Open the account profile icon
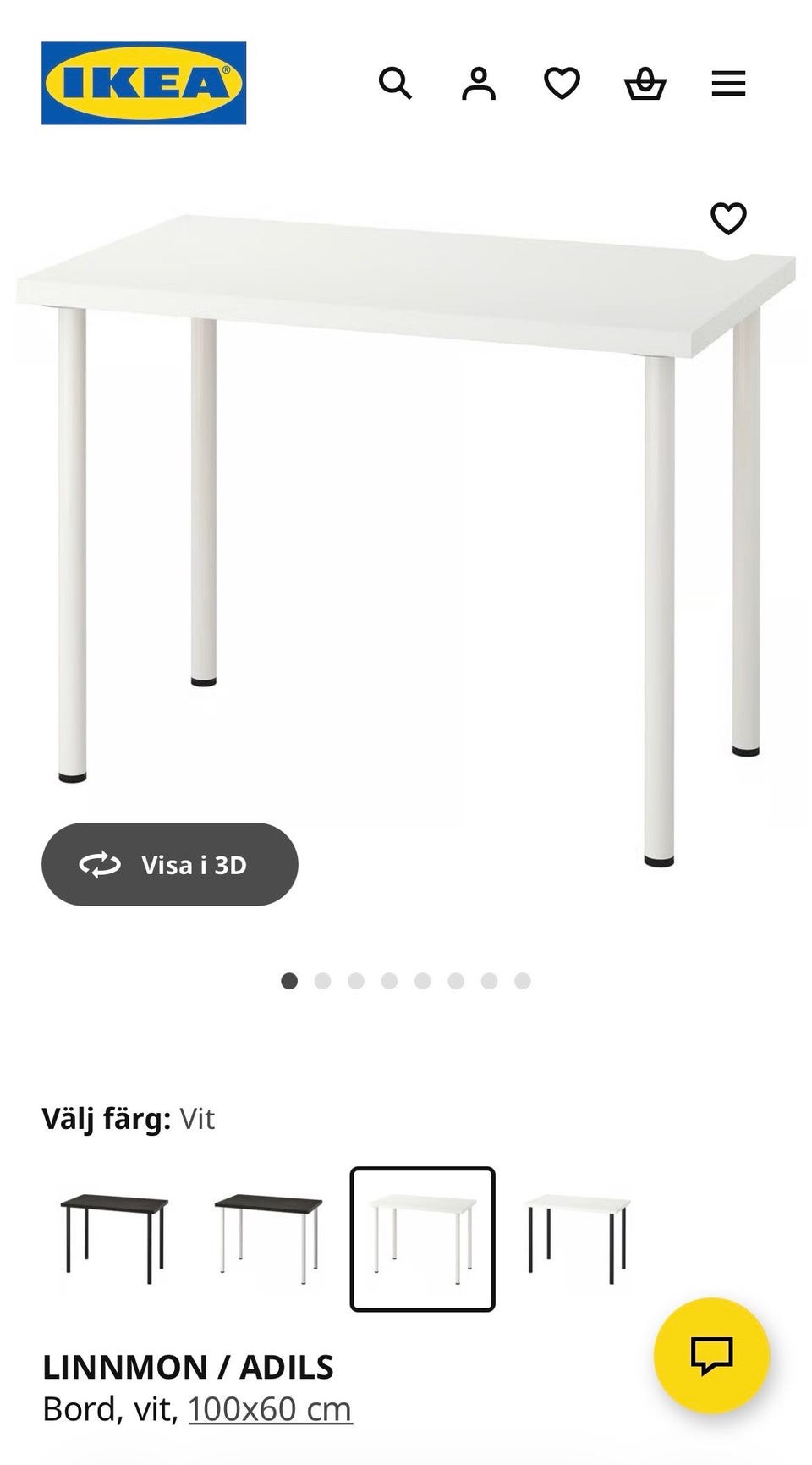The image size is (812, 1465). pyautogui.click(x=480, y=84)
